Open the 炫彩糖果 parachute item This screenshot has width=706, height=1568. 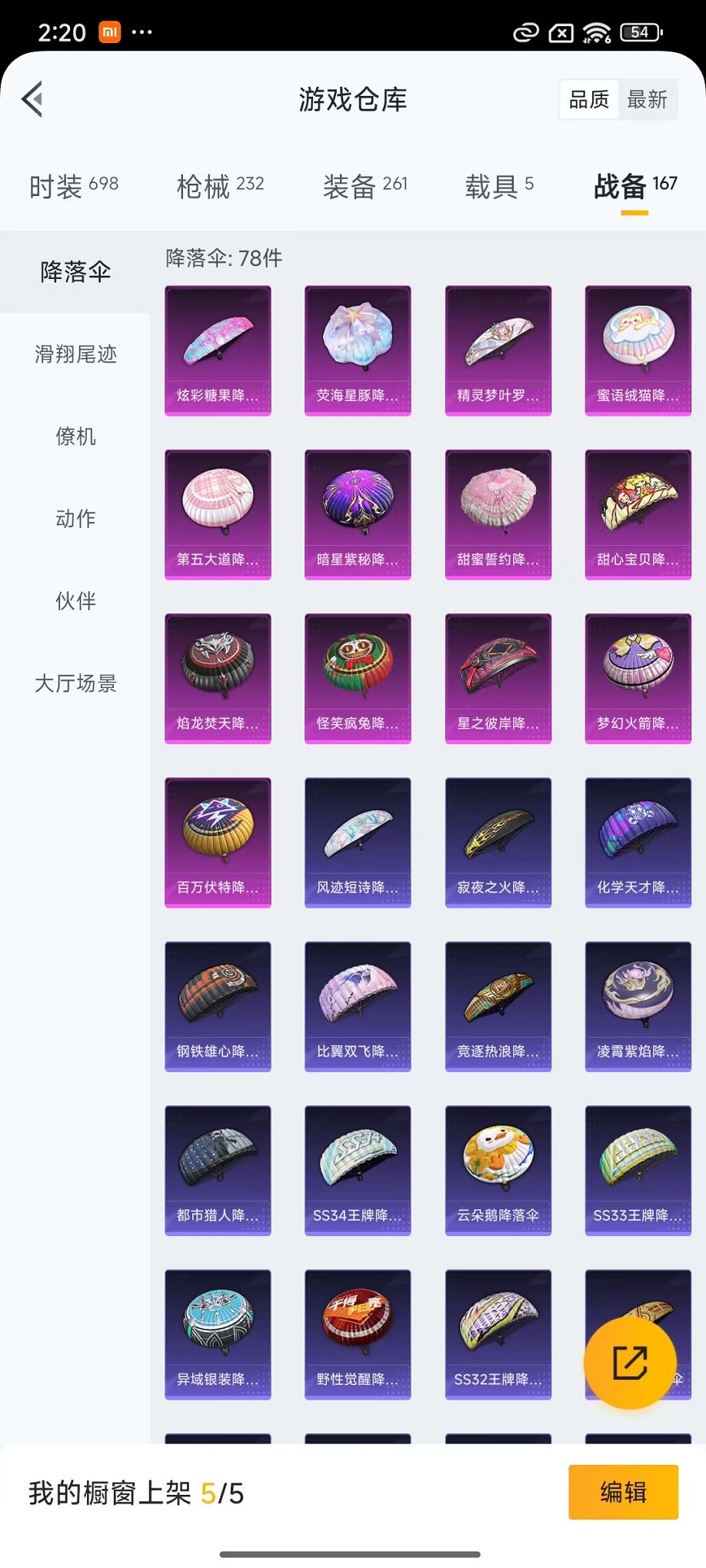coord(218,350)
